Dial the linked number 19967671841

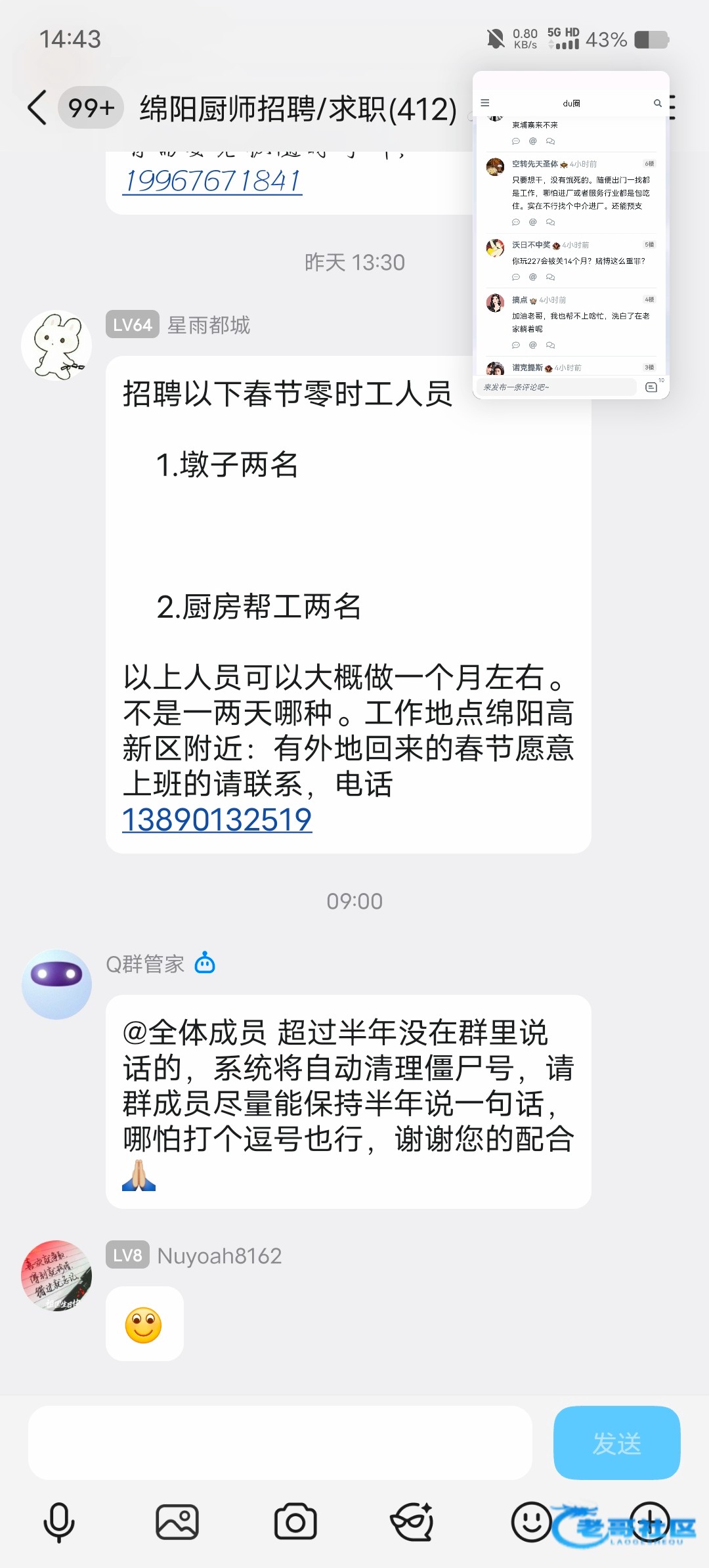[x=213, y=181]
